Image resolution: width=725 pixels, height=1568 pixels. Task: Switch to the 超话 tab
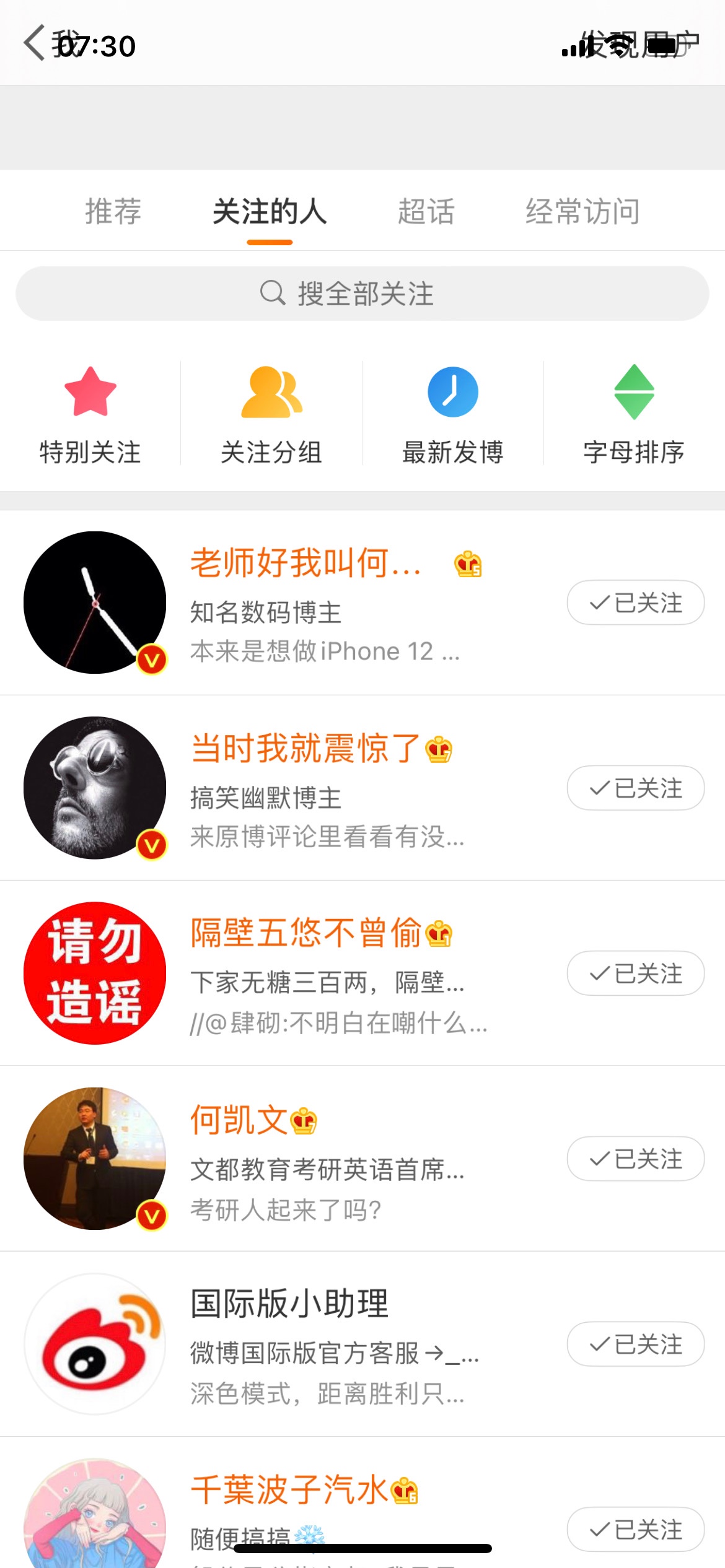click(426, 211)
